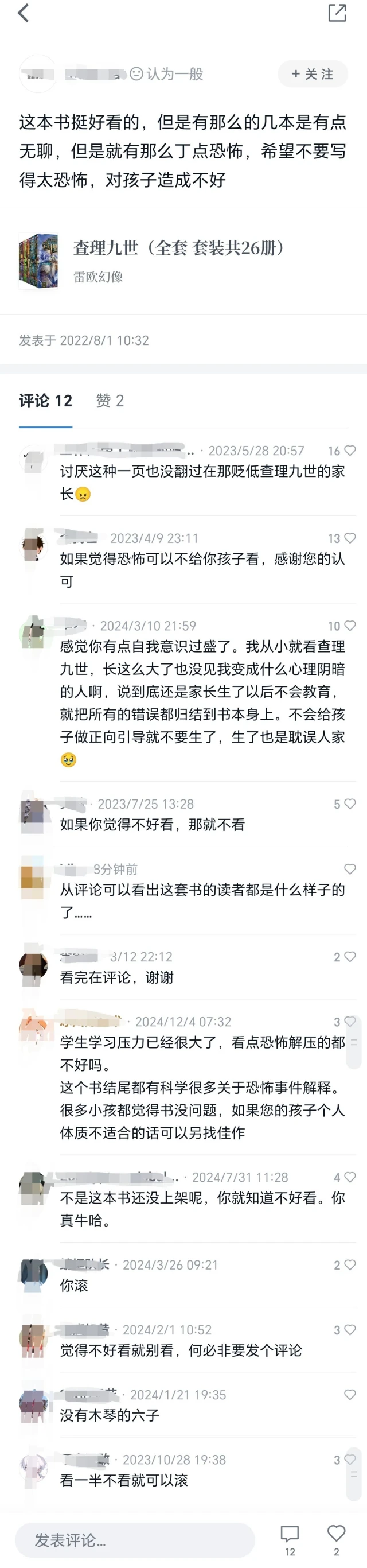Share this review via top-right icon
Image resolution: width=367 pixels, height=1568 pixels.
[x=337, y=13]
